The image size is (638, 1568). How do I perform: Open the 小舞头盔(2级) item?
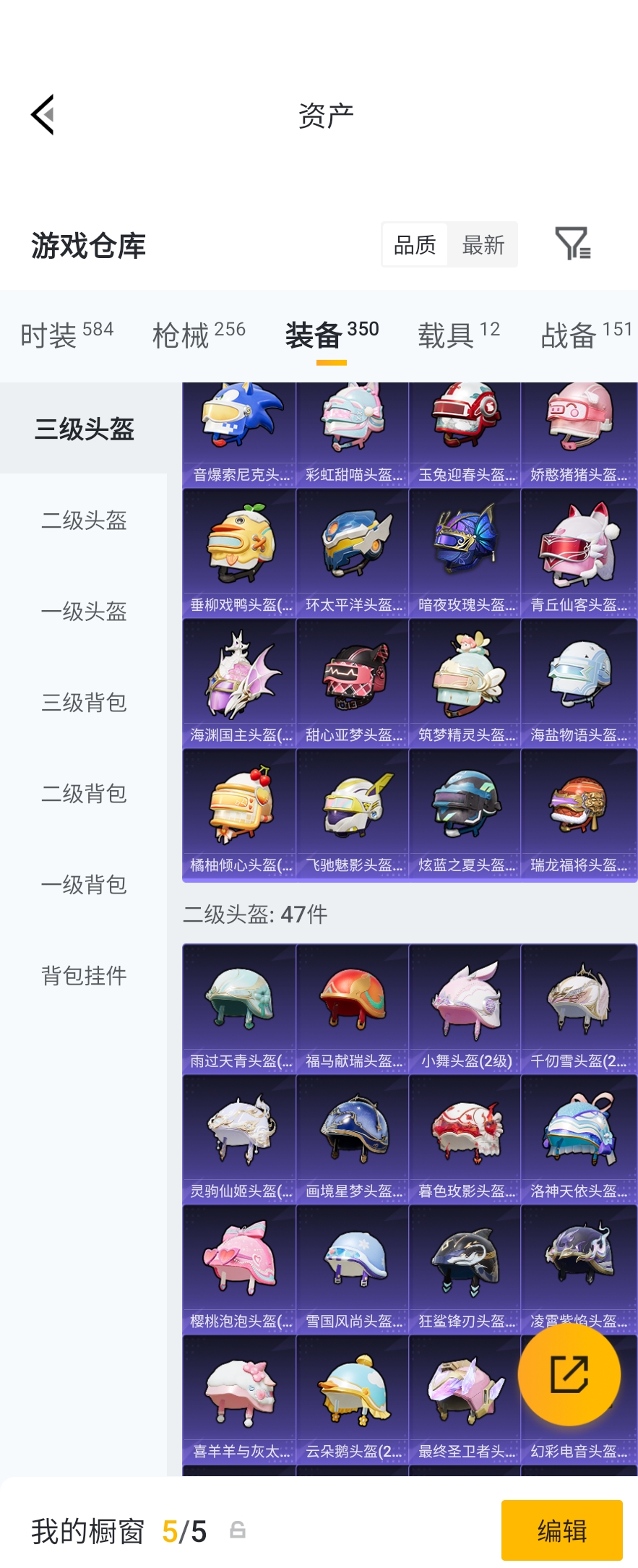pyautogui.click(x=465, y=1008)
